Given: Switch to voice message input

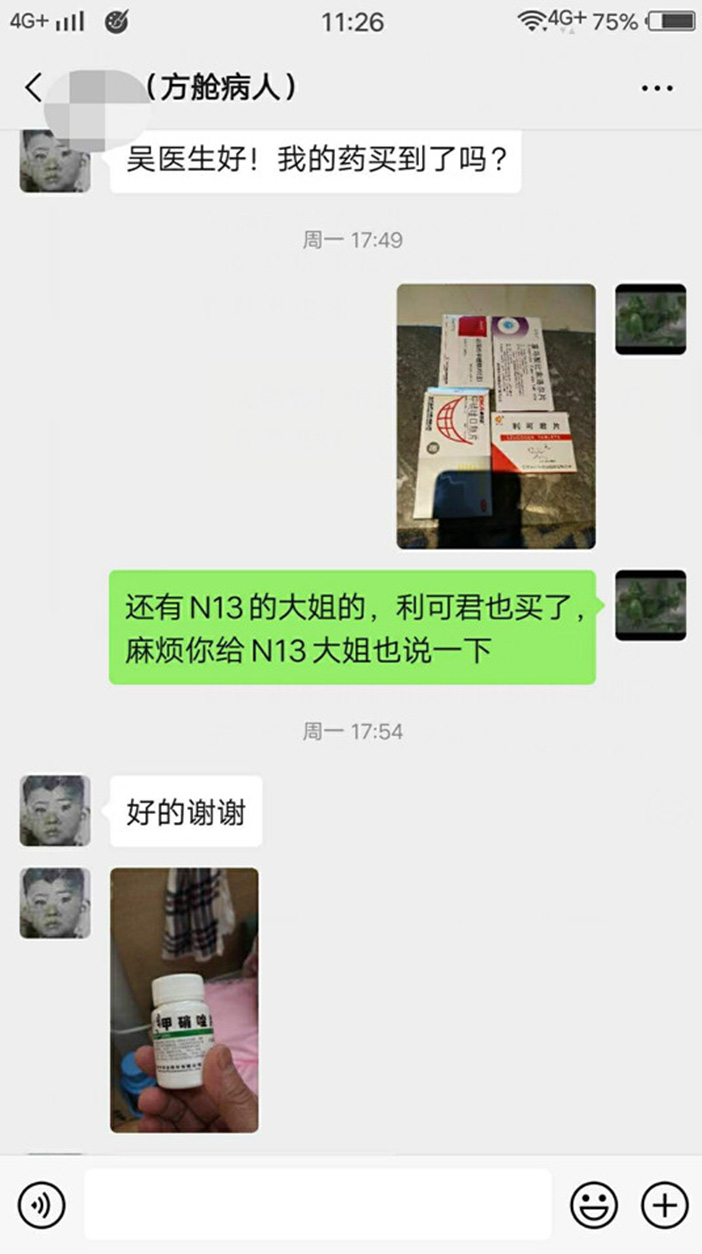Looking at the screenshot, I should [42, 1205].
